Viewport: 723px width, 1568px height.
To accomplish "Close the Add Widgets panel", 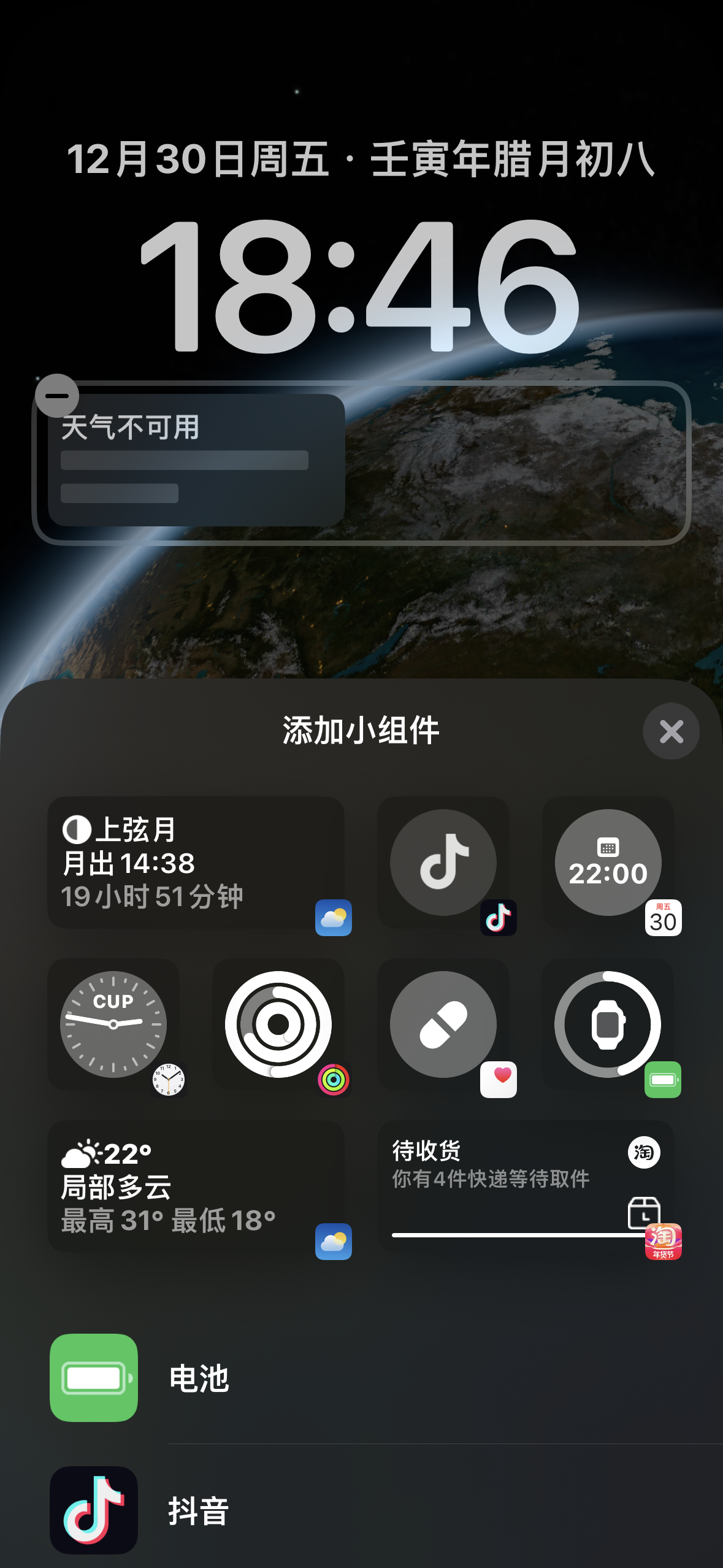I will 671,731.
